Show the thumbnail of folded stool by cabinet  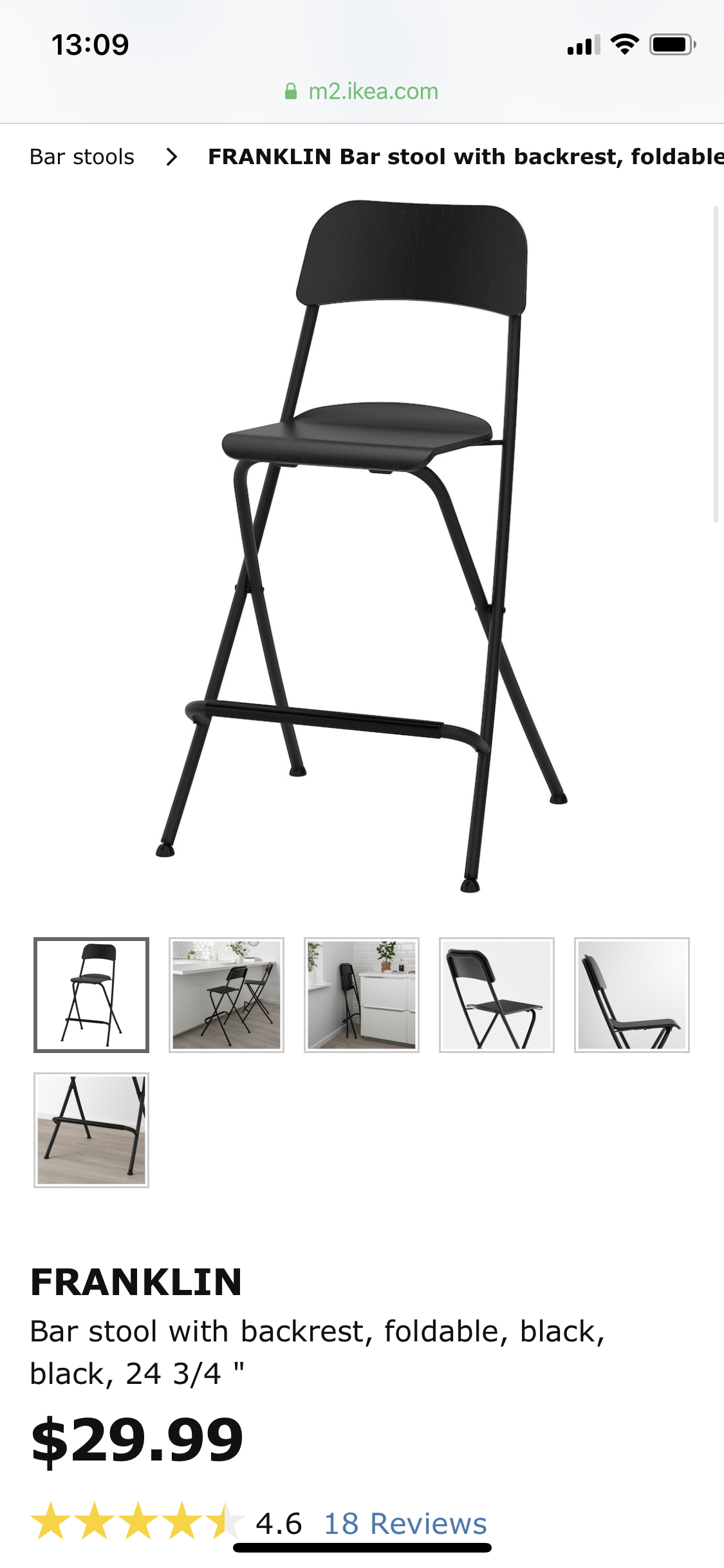tap(362, 995)
